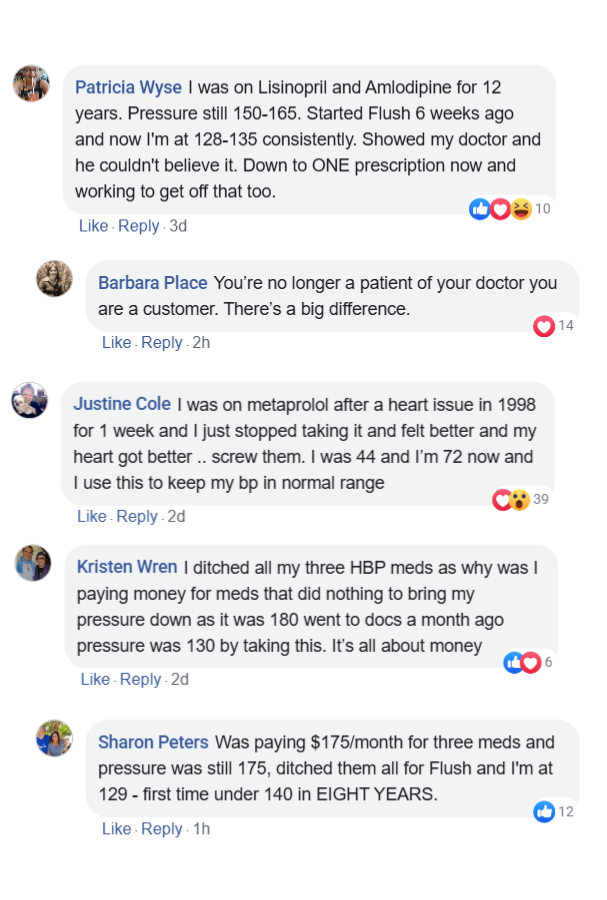
Task: Tap Justine Cole's profile picture
Action: [x=30, y=400]
